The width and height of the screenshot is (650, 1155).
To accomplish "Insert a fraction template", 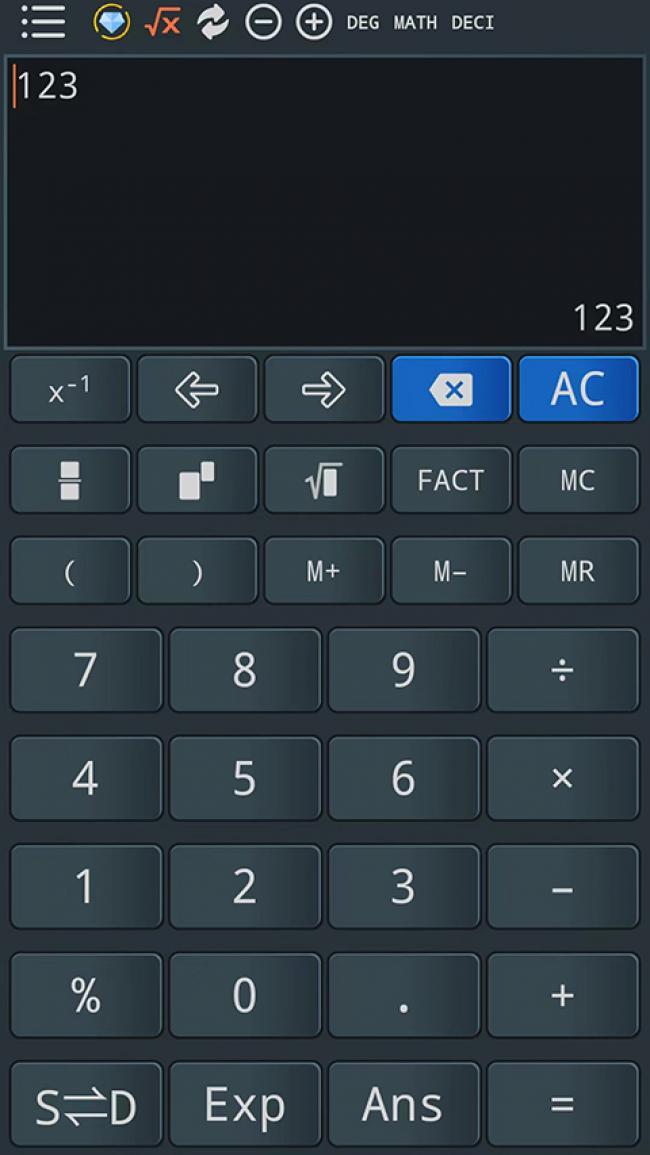I will (70, 480).
